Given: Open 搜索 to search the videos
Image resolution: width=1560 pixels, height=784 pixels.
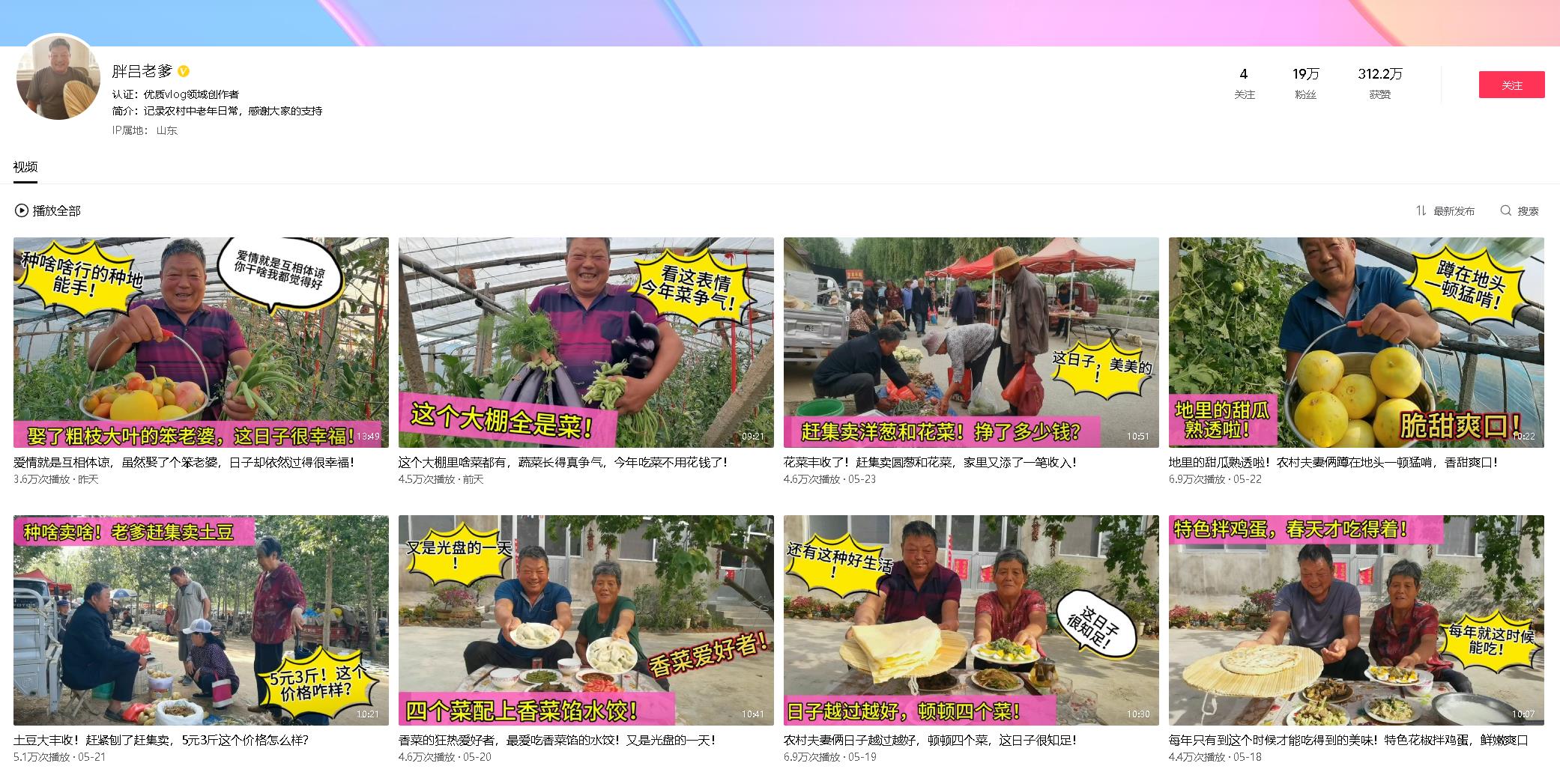Looking at the screenshot, I should [x=1520, y=211].
